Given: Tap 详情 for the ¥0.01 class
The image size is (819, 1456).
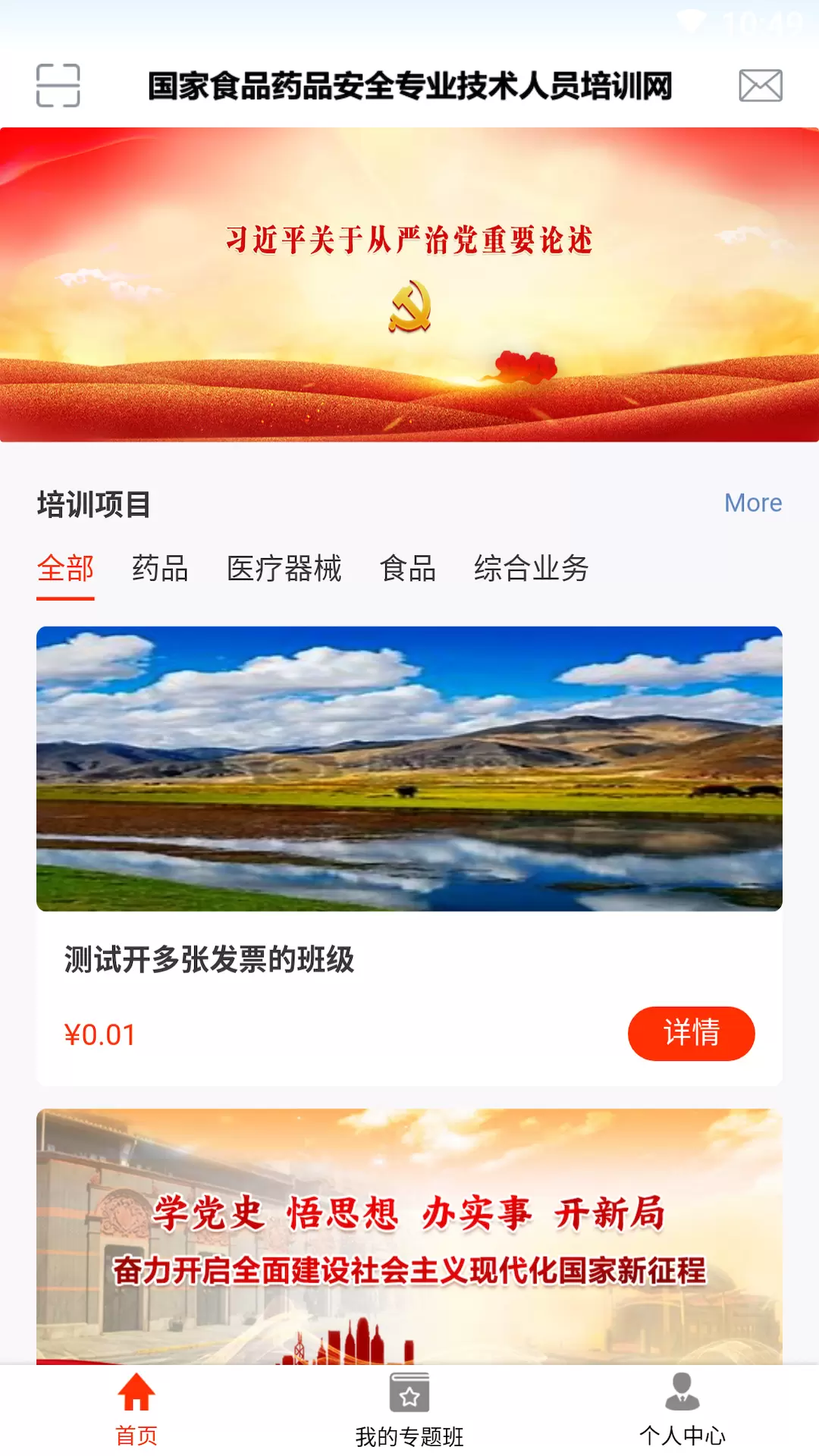Looking at the screenshot, I should coord(692,1034).
